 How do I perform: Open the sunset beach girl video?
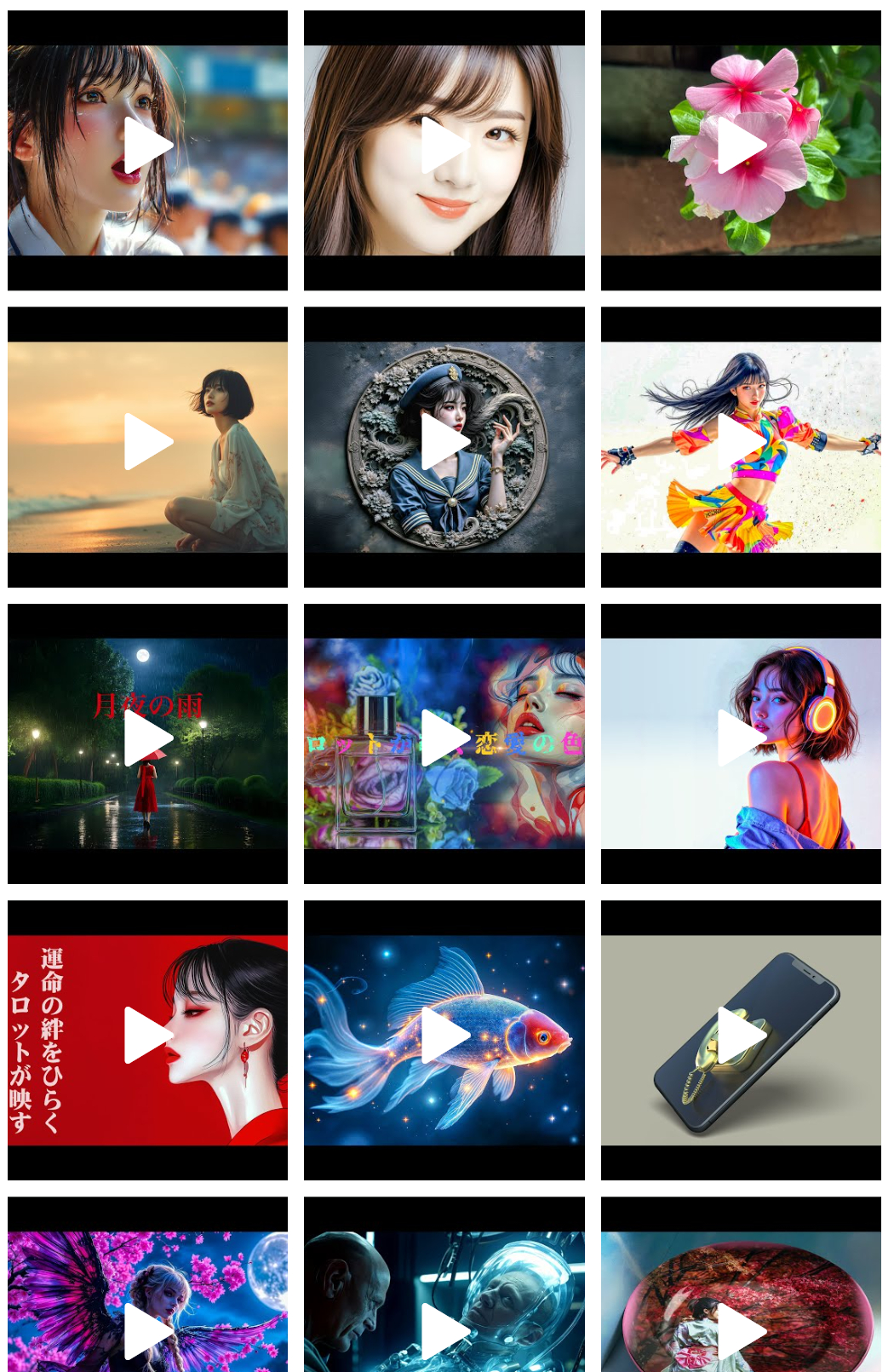[x=148, y=442]
